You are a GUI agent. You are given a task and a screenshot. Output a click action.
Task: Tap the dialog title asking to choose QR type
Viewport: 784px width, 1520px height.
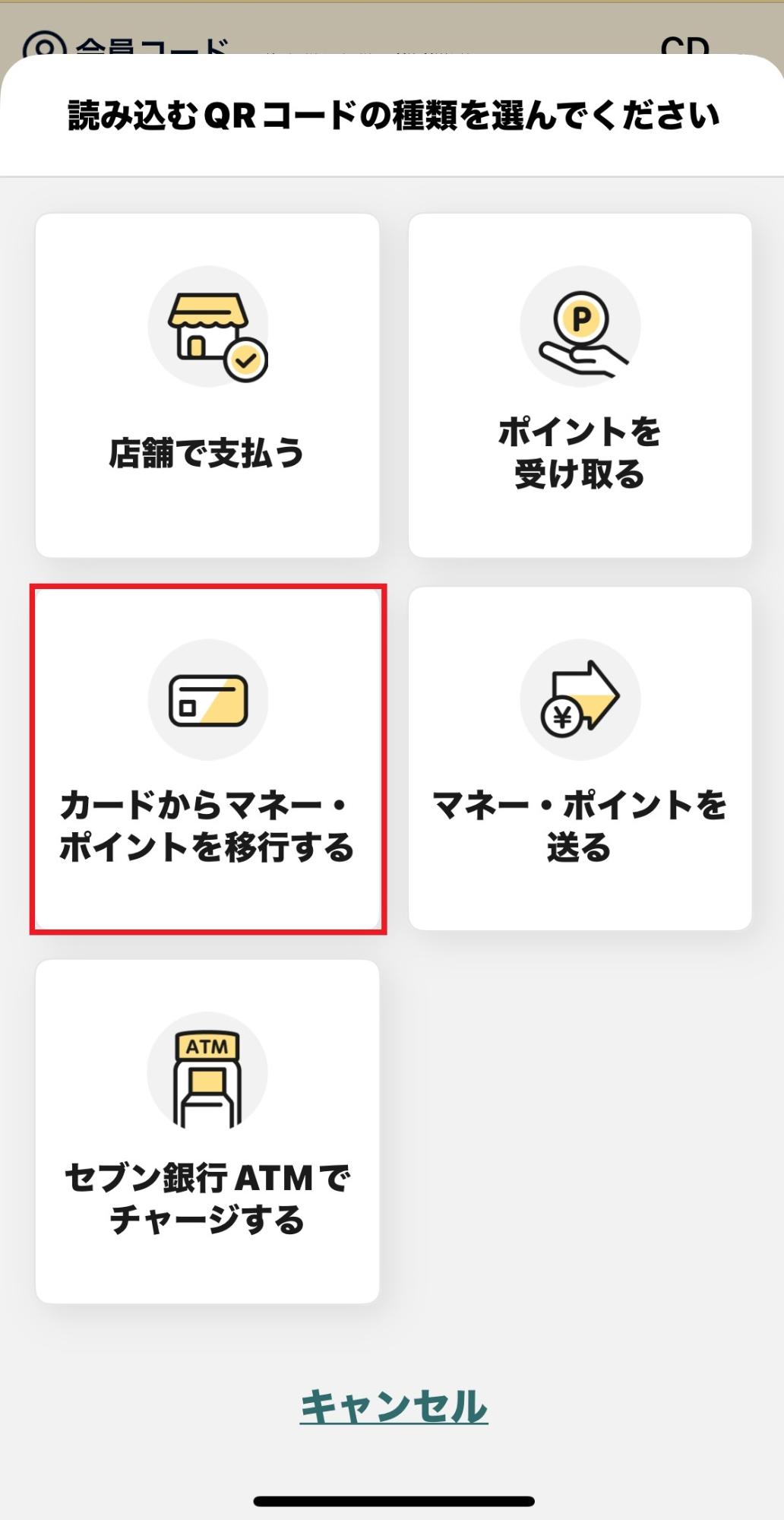click(x=392, y=112)
